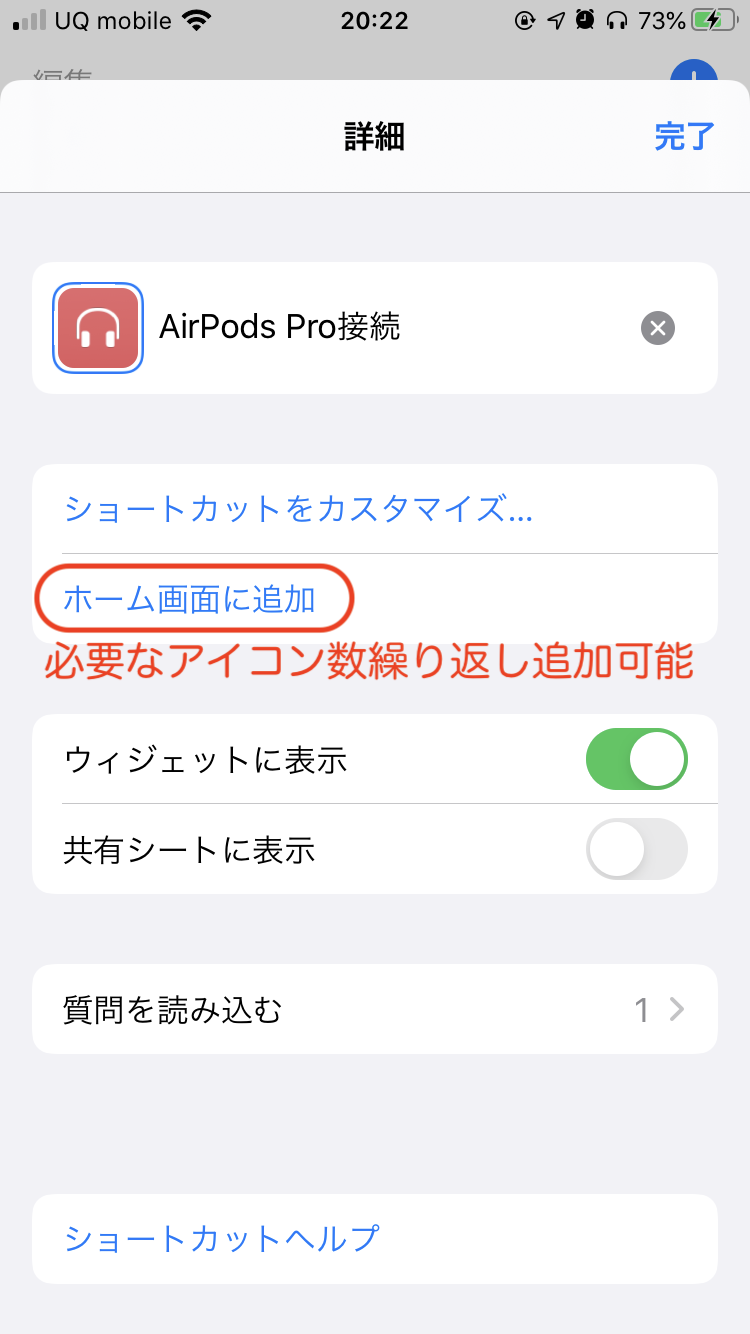Disable ウィジェットに表示 switch
The image size is (750, 1334).
pyautogui.click(x=636, y=760)
